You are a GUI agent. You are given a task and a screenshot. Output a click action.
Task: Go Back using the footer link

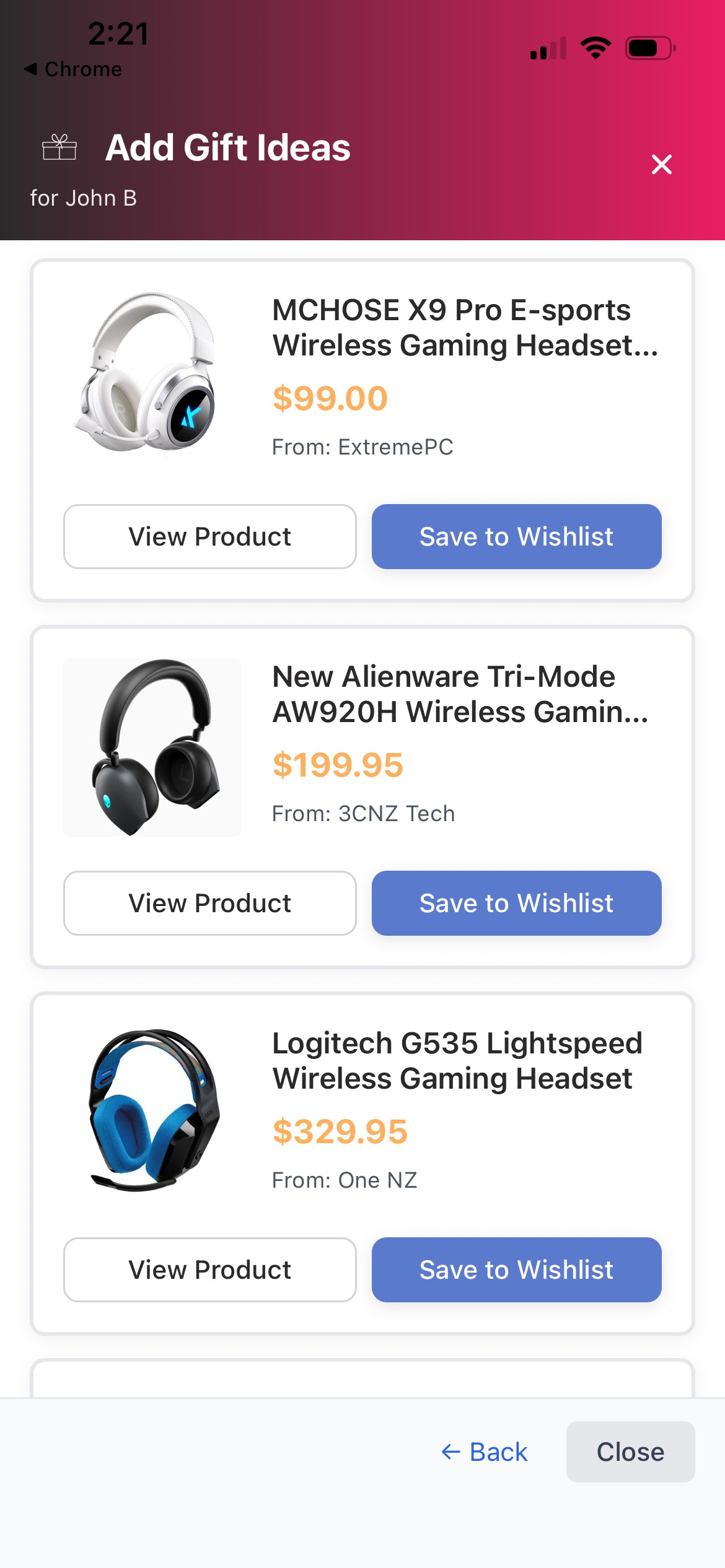pos(485,1451)
